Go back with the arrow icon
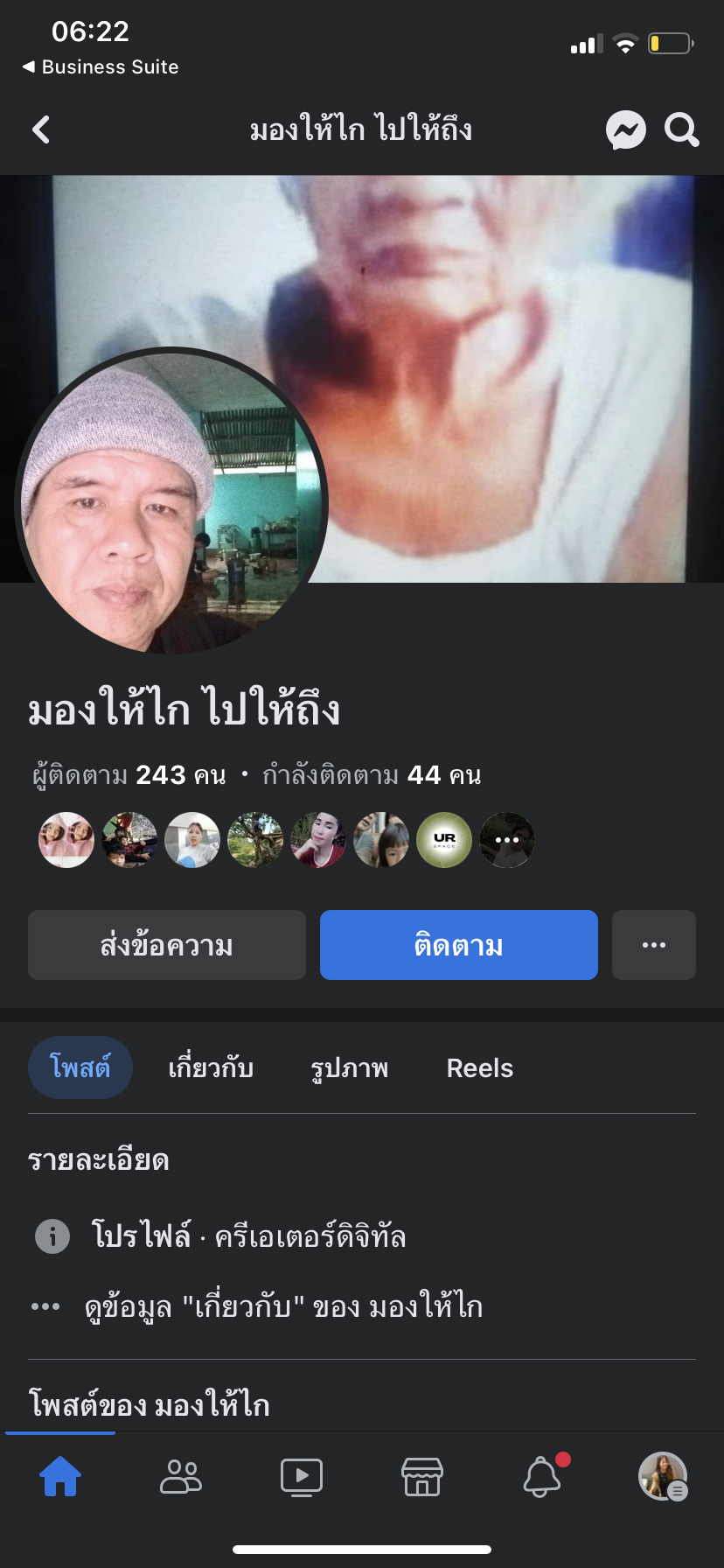 pos(41,130)
